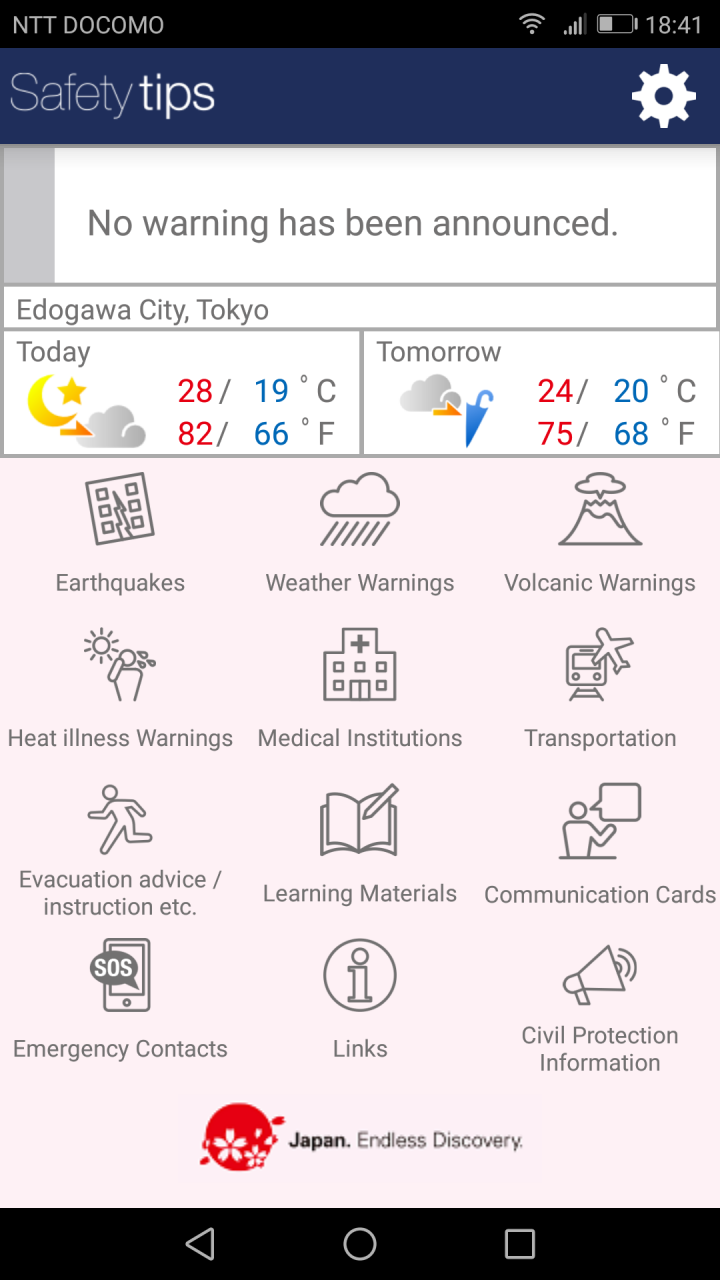Tap the Edogawa City, Tokyo location bar
This screenshot has height=1280, width=720.
point(360,309)
